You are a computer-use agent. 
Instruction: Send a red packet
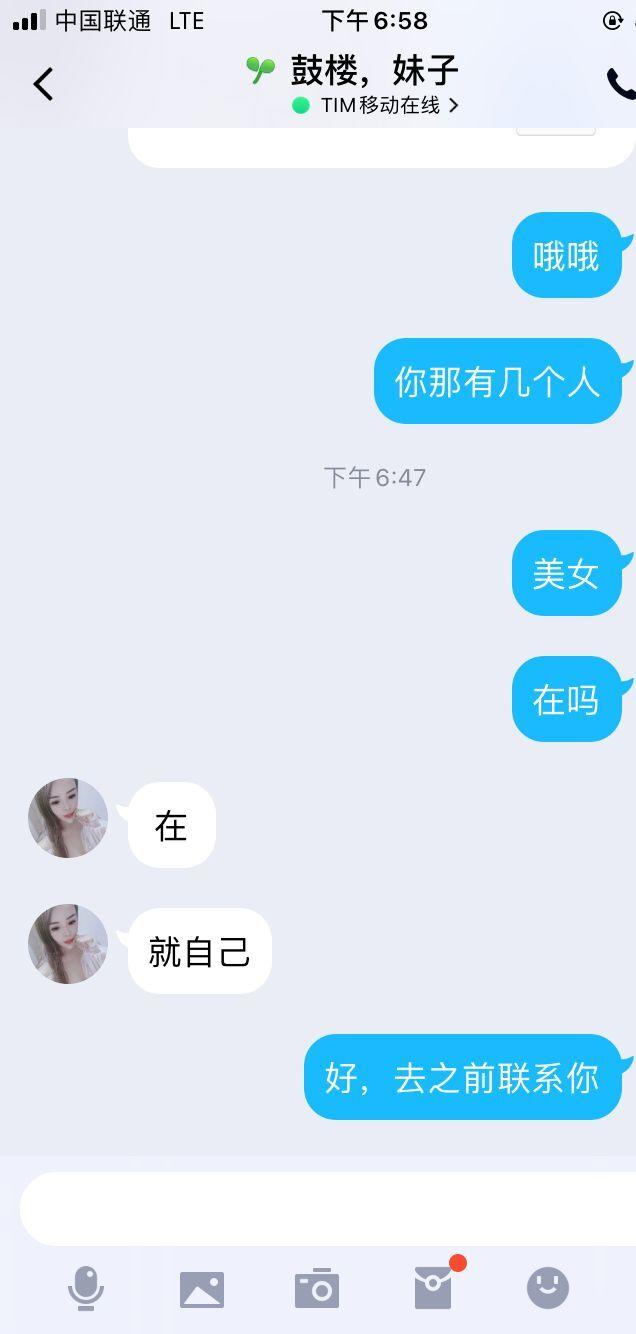coord(434,1288)
